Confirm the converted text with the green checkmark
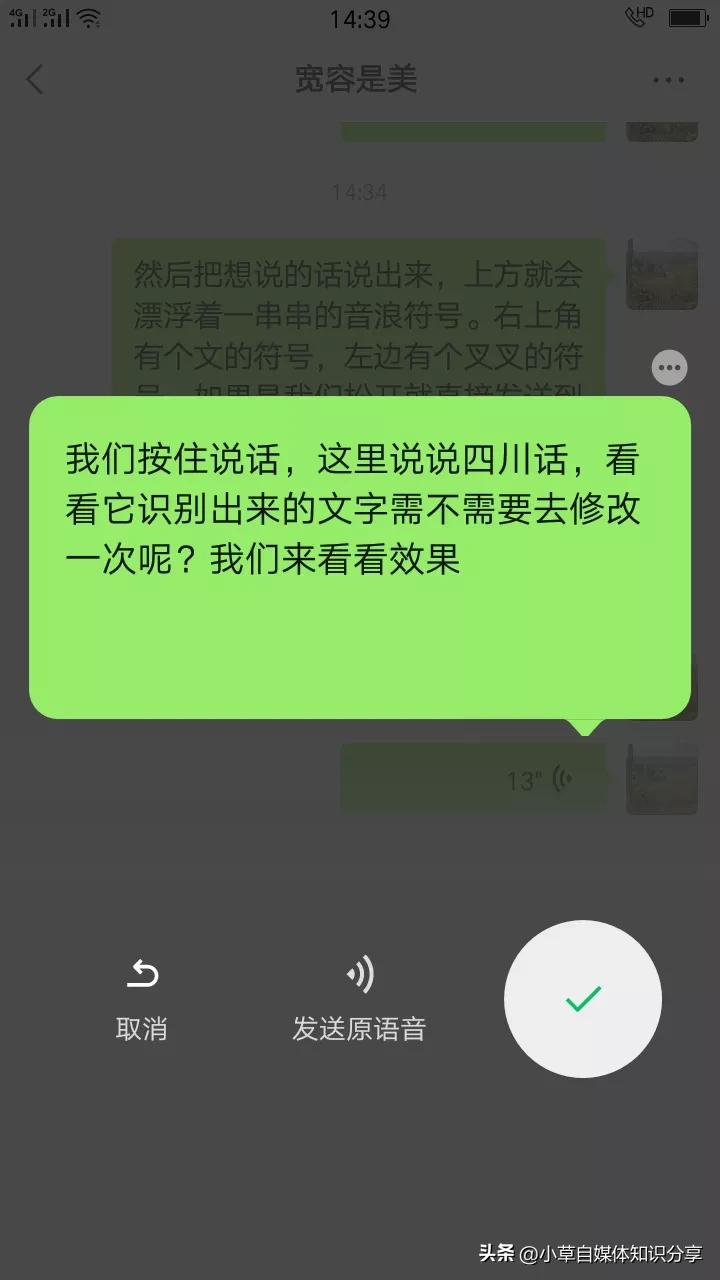Screen dimensions: 720x1280 pyautogui.click(x=582, y=999)
